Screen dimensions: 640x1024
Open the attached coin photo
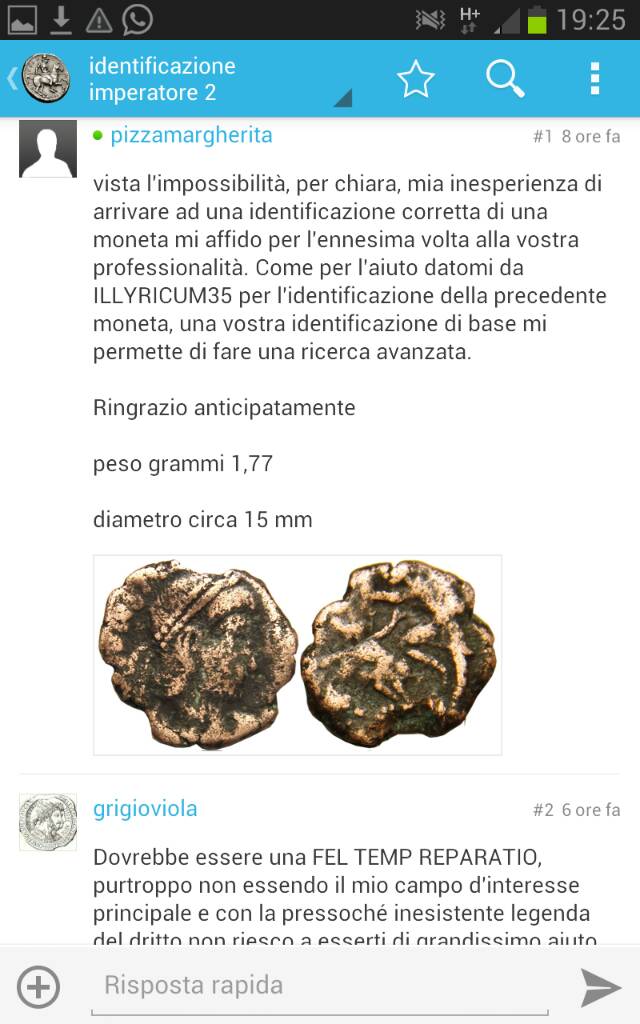point(297,655)
